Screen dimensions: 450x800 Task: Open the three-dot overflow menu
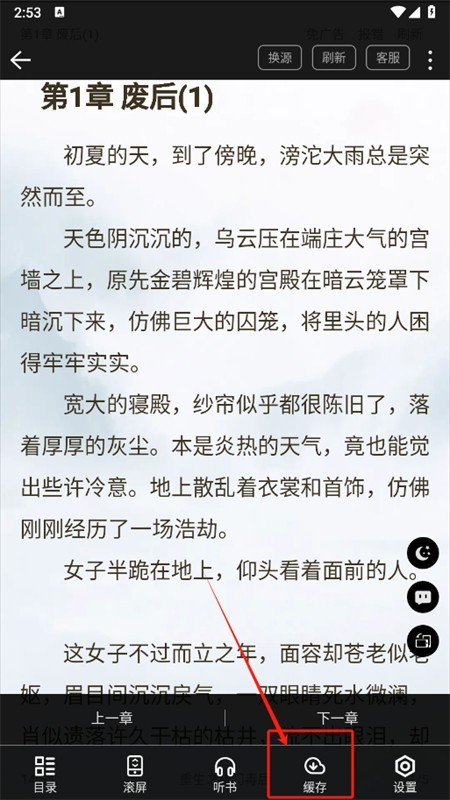click(x=430, y=60)
